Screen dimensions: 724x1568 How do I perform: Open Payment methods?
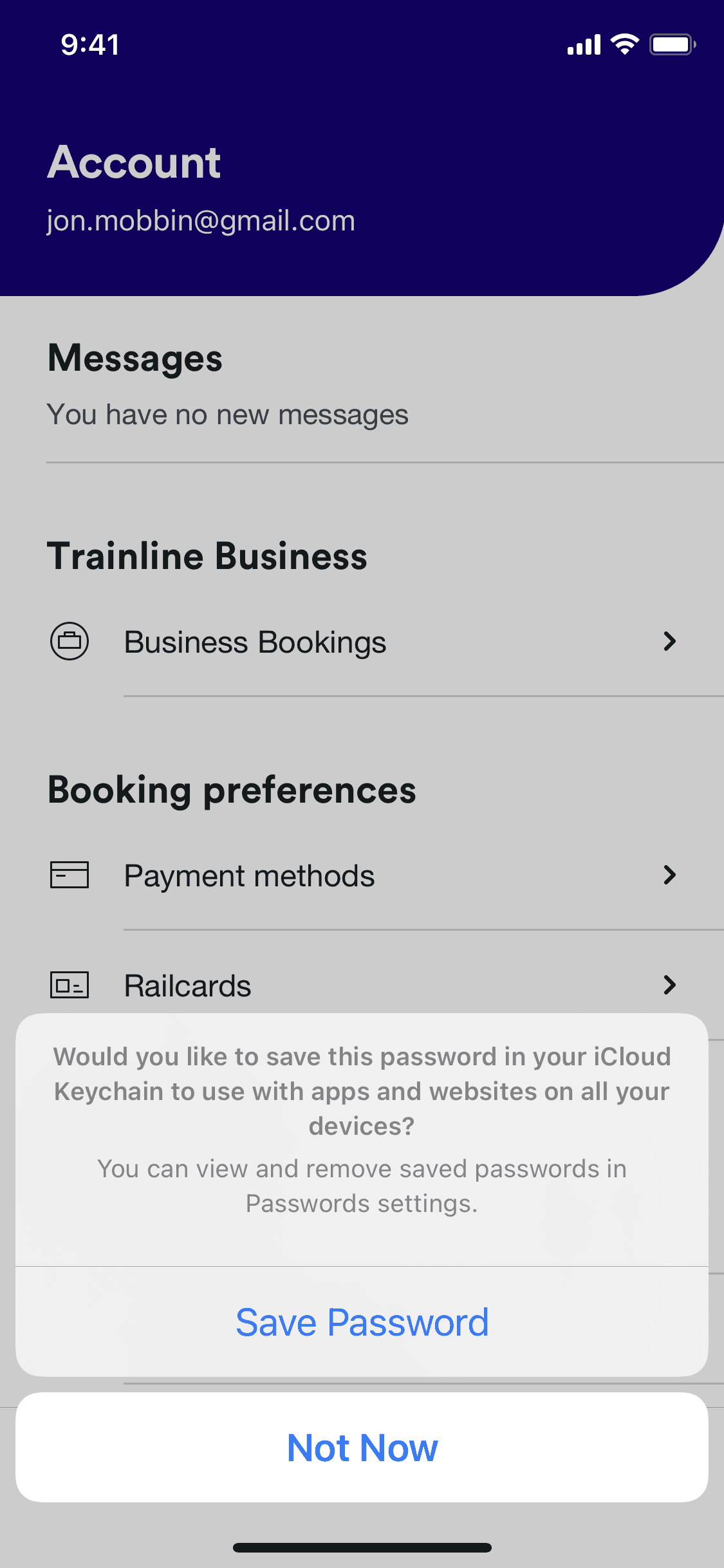click(362, 875)
